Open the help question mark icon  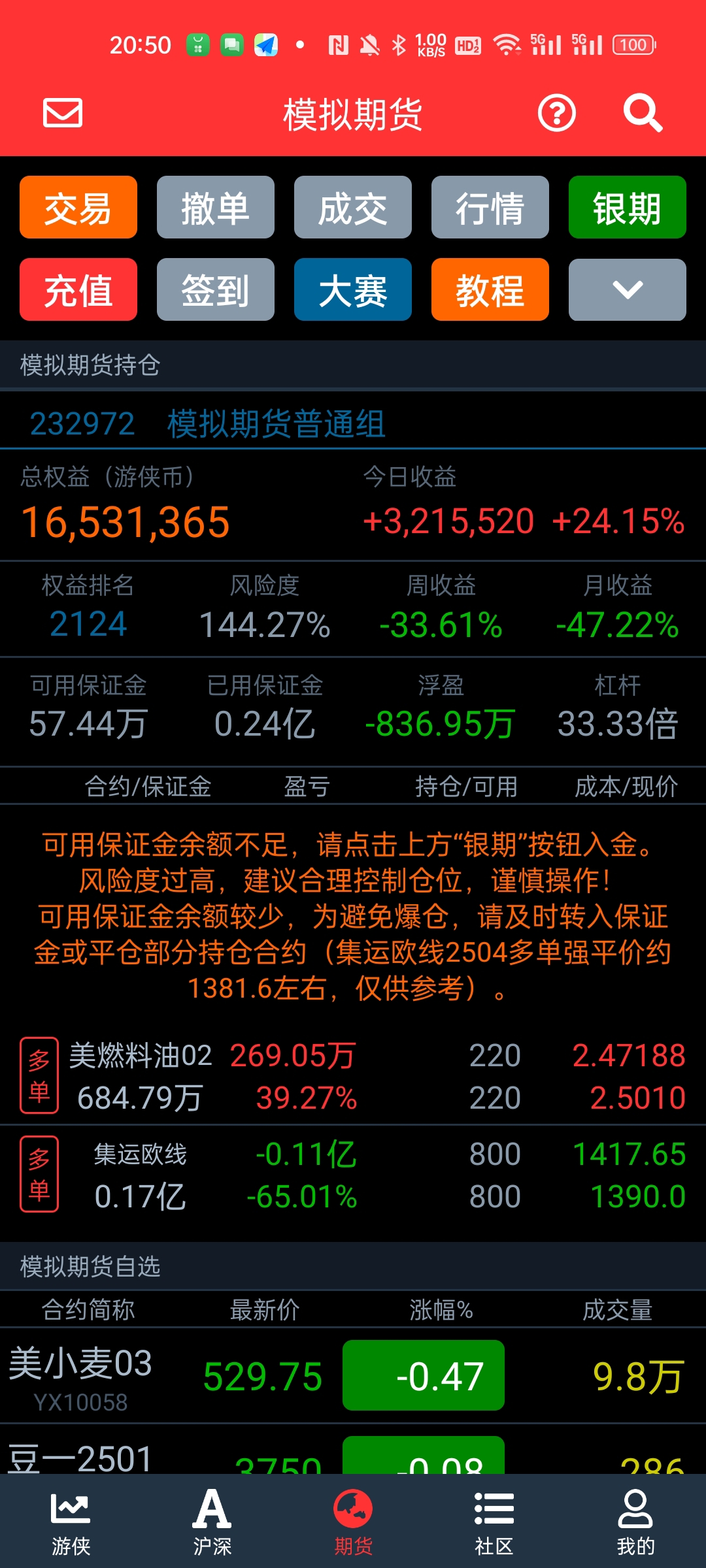pos(557,113)
